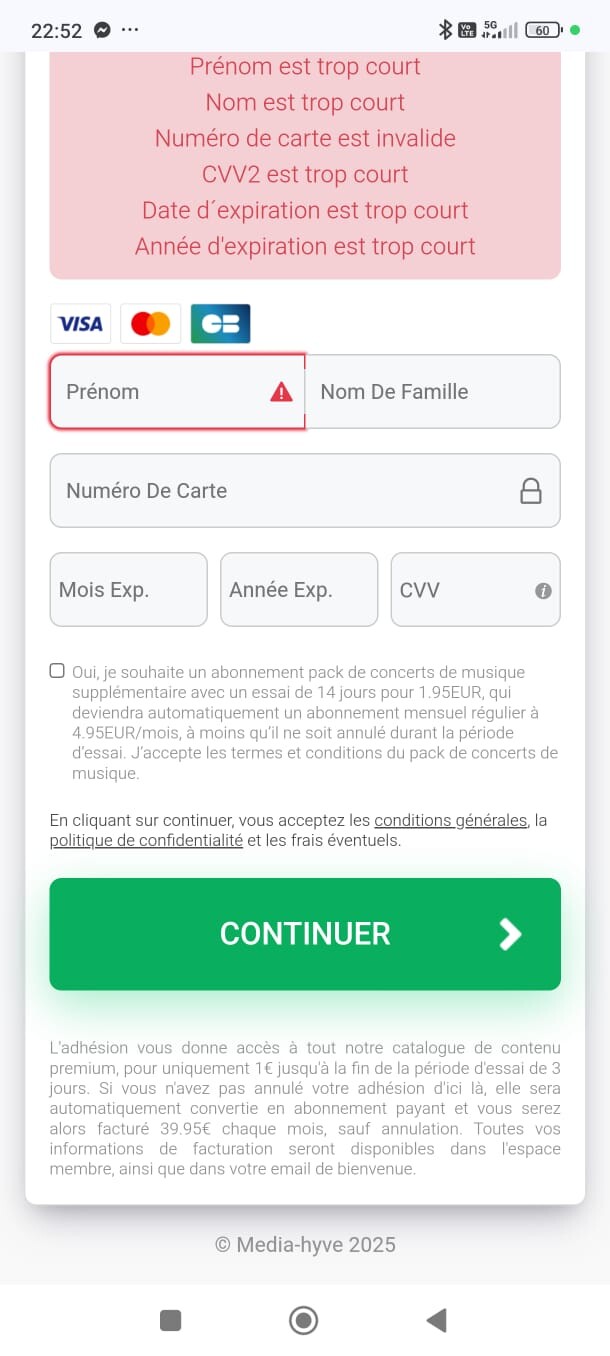The image size is (610, 1356).
Task: Open the conditions générales link
Action: [450, 821]
